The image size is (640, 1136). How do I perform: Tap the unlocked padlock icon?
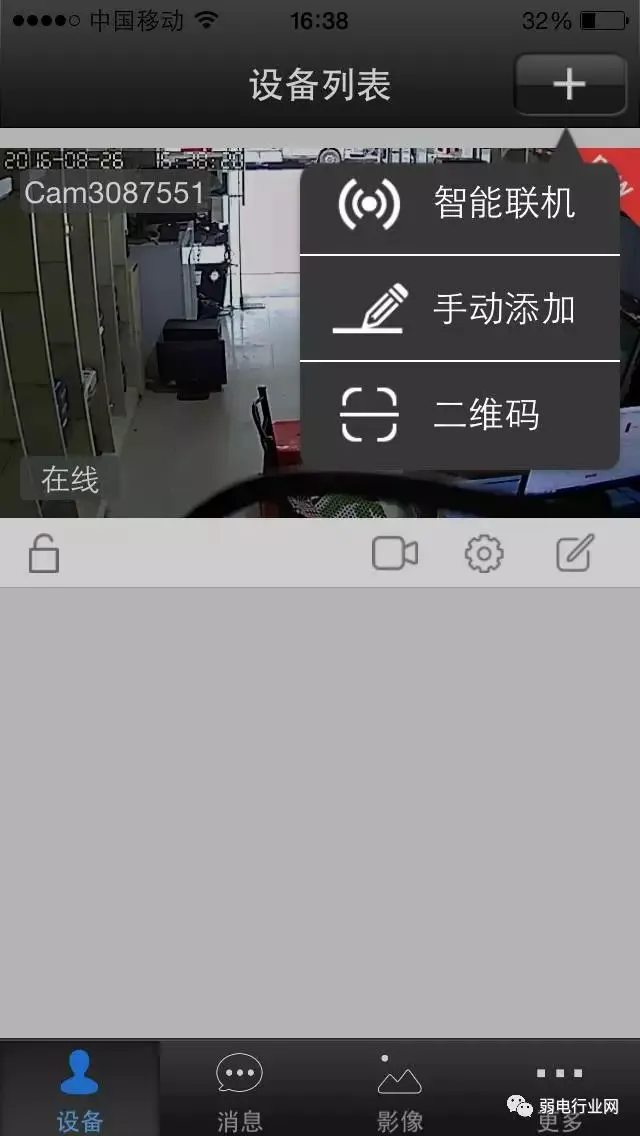(x=43, y=553)
